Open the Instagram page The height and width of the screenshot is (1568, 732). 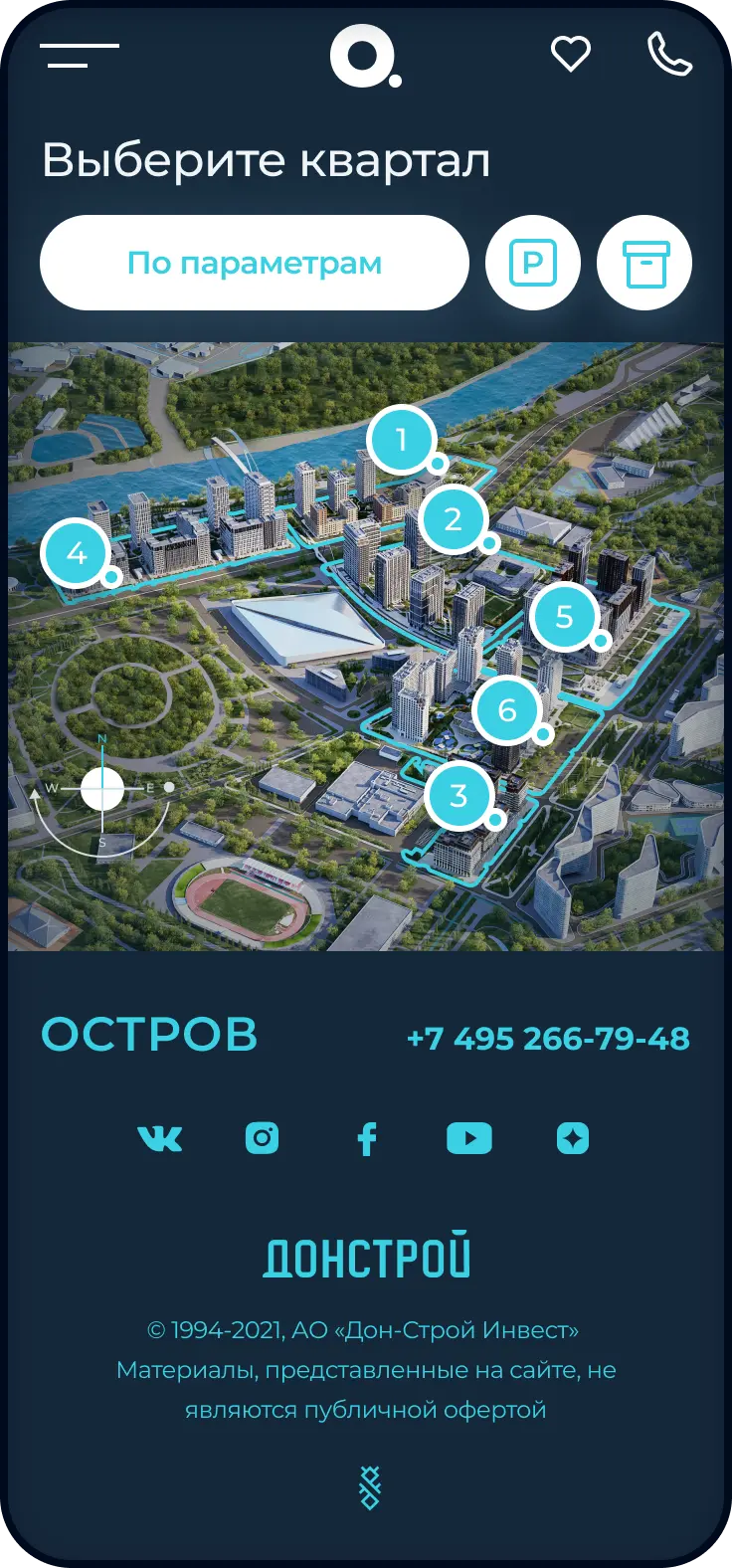coord(262,1138)
